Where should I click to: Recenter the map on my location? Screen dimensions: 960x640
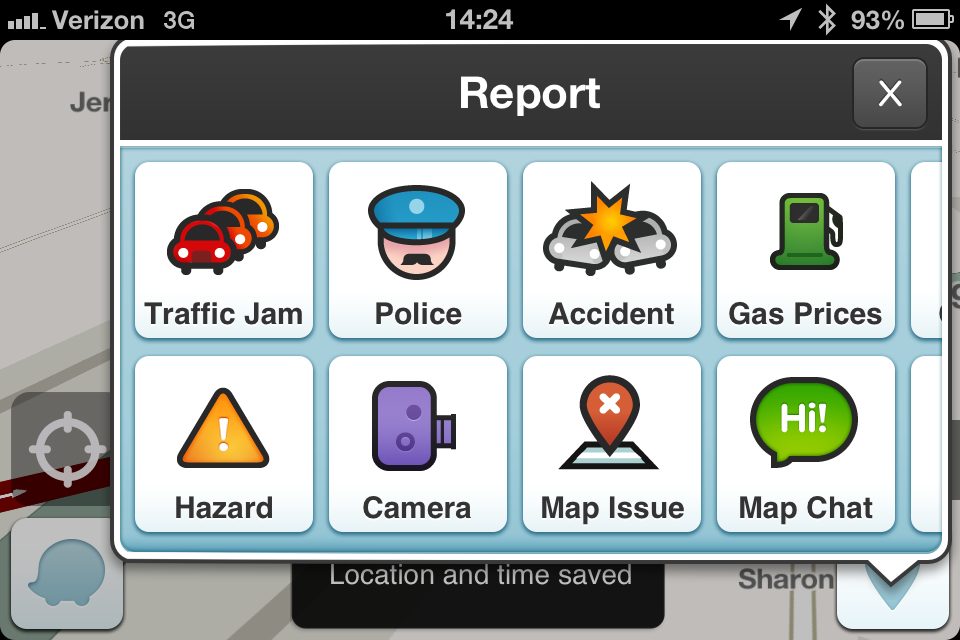click(64, 448)
